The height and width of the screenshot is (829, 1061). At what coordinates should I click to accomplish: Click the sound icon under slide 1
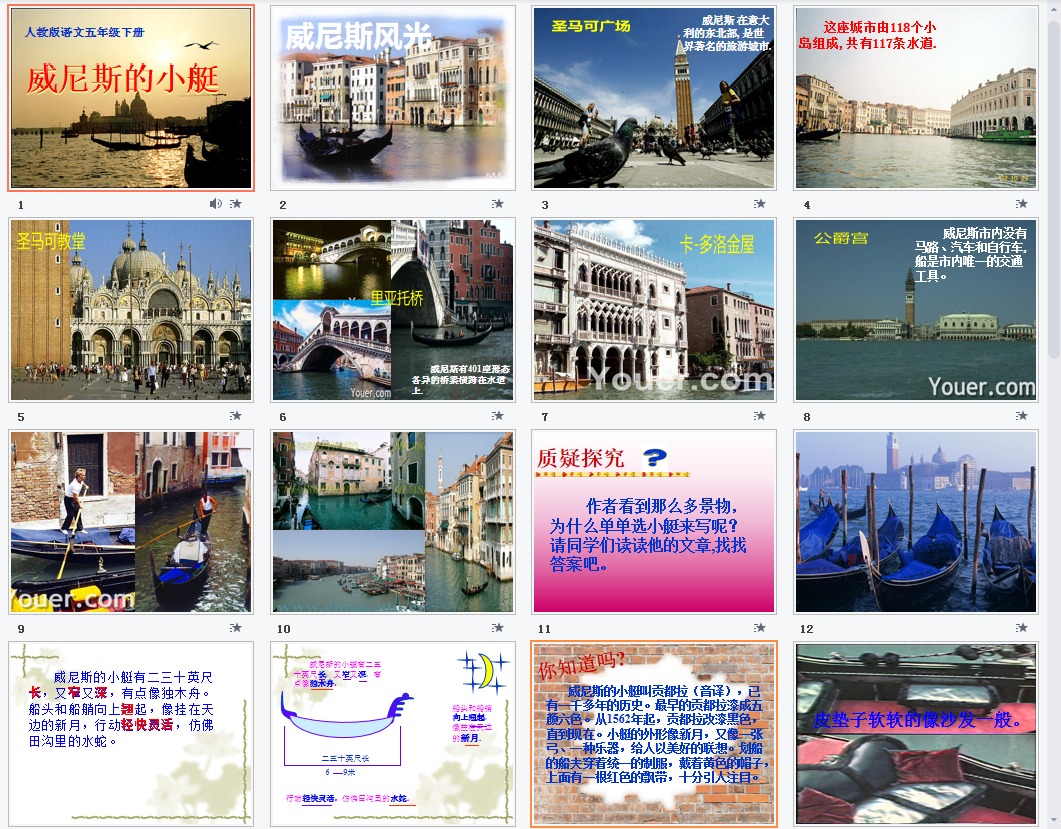[x=215, y=204]
